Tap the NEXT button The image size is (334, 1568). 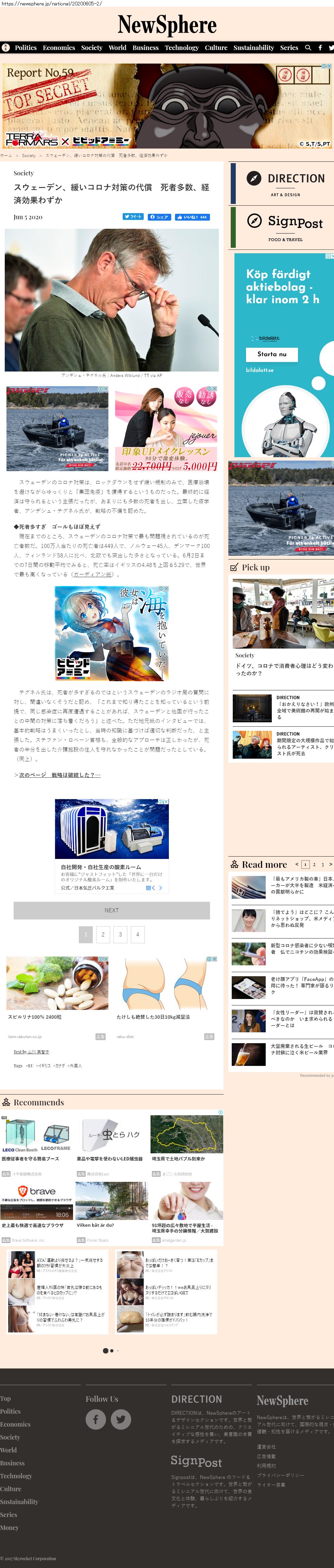(111, 910)
